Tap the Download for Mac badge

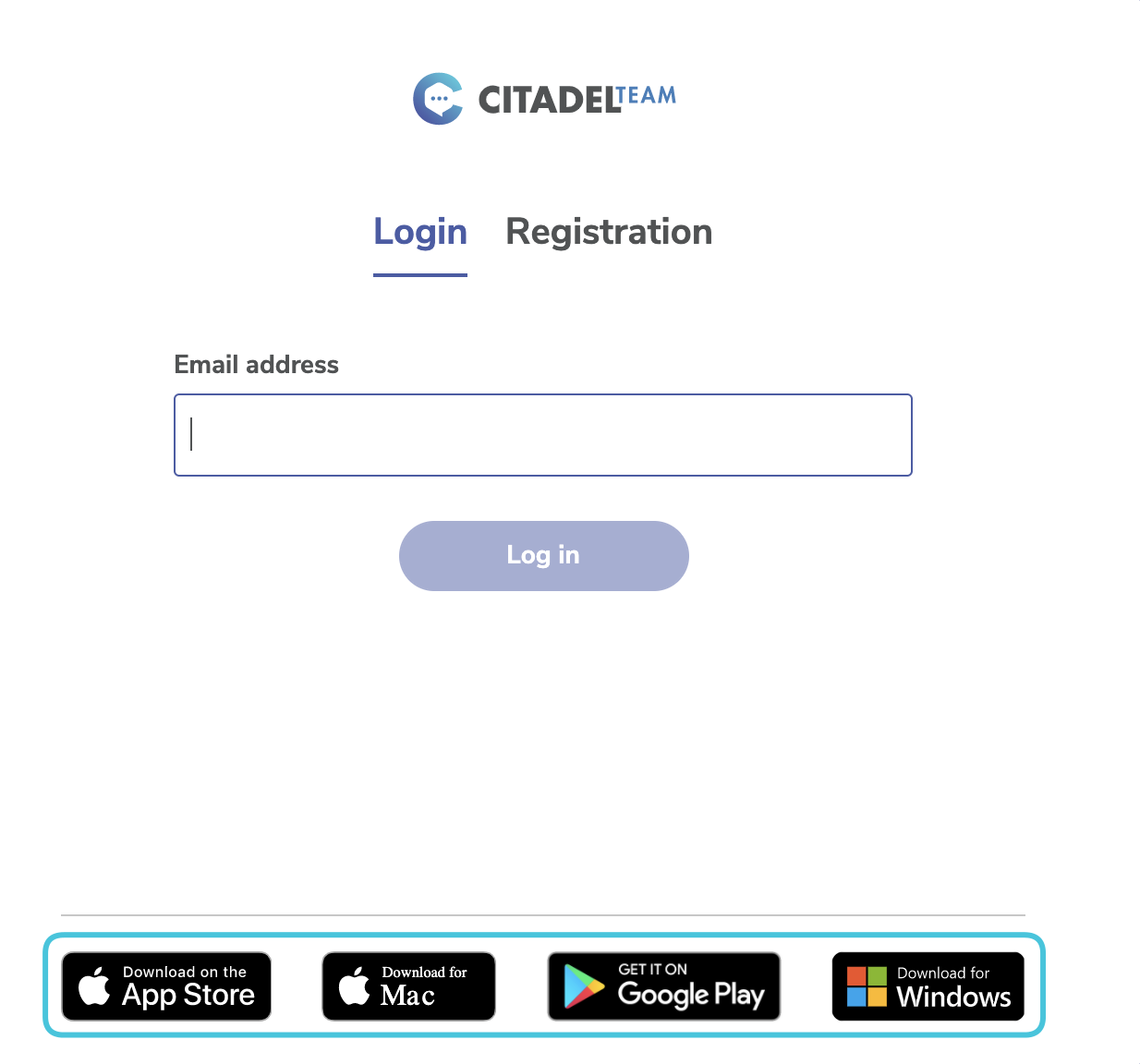408,986
